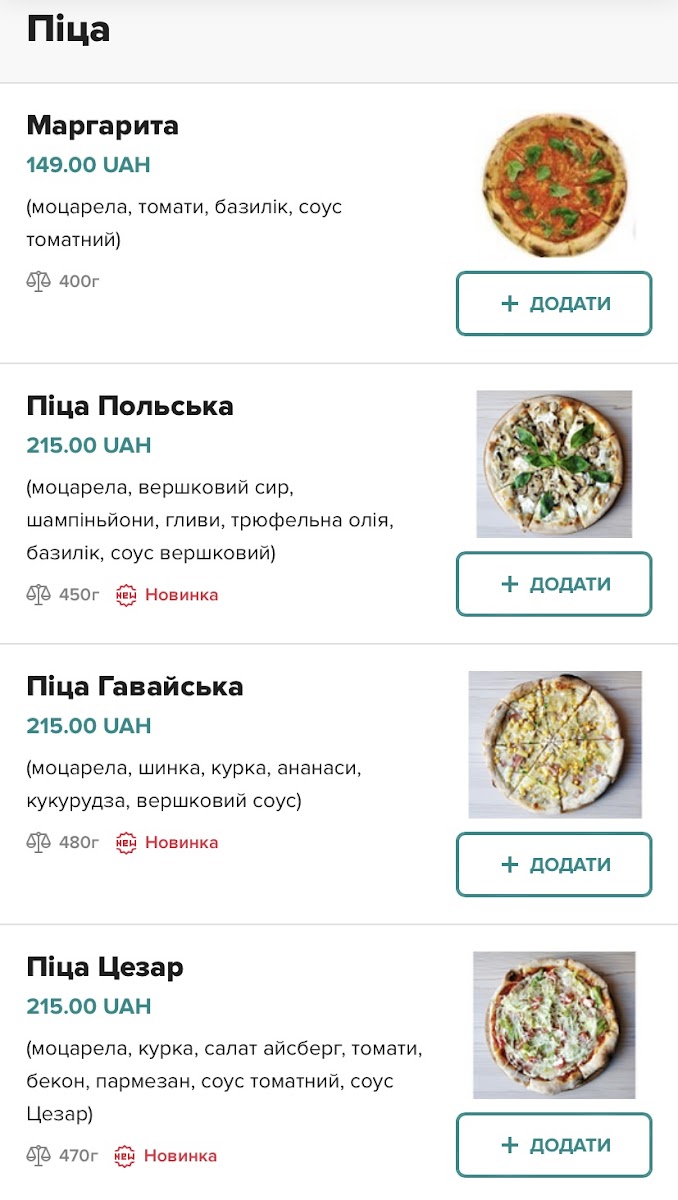678x1200 pixels.
Task: View Піца Польська image
Action: click(554, 464)
